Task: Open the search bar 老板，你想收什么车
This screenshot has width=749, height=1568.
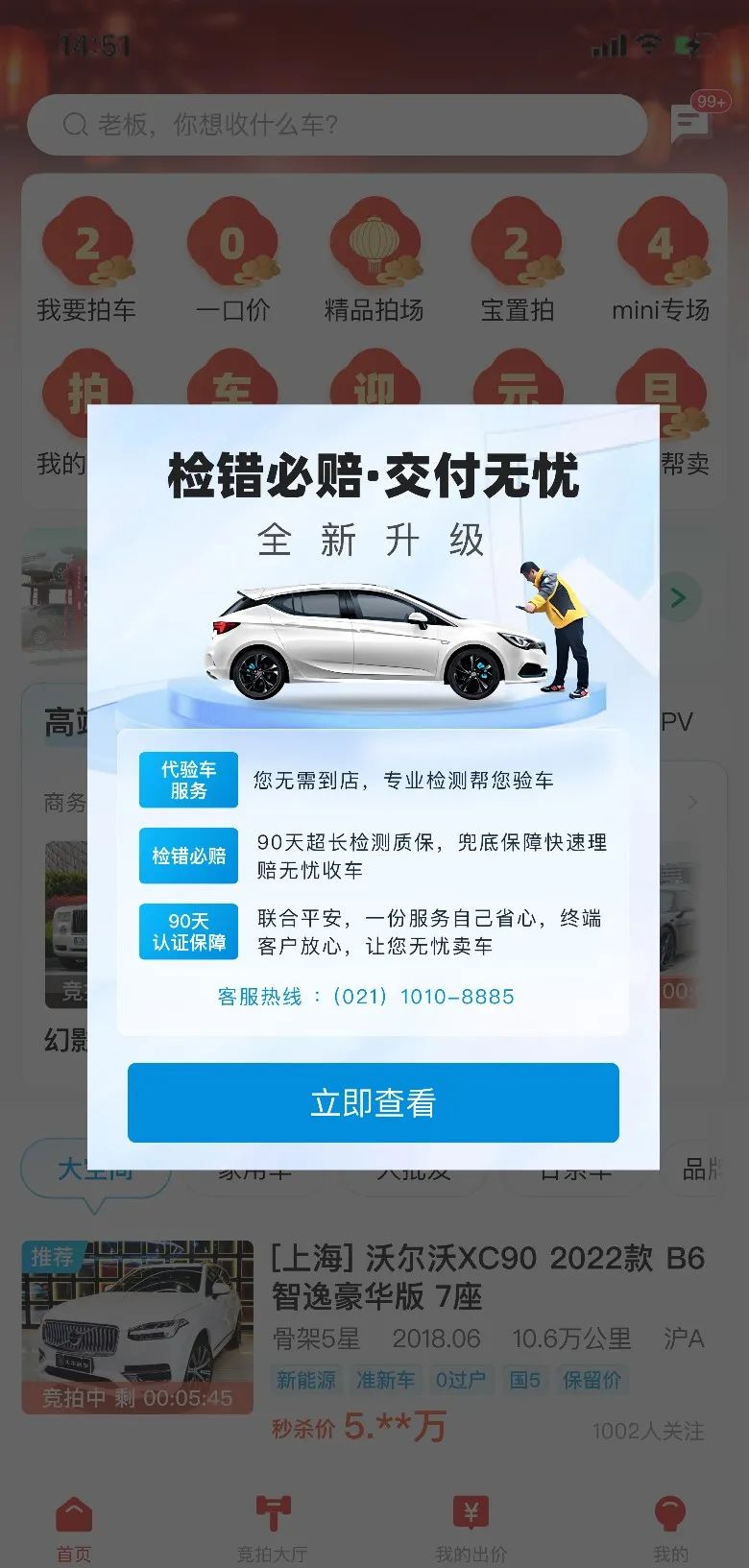Action: pyautogui.click(x=336, y=125)
